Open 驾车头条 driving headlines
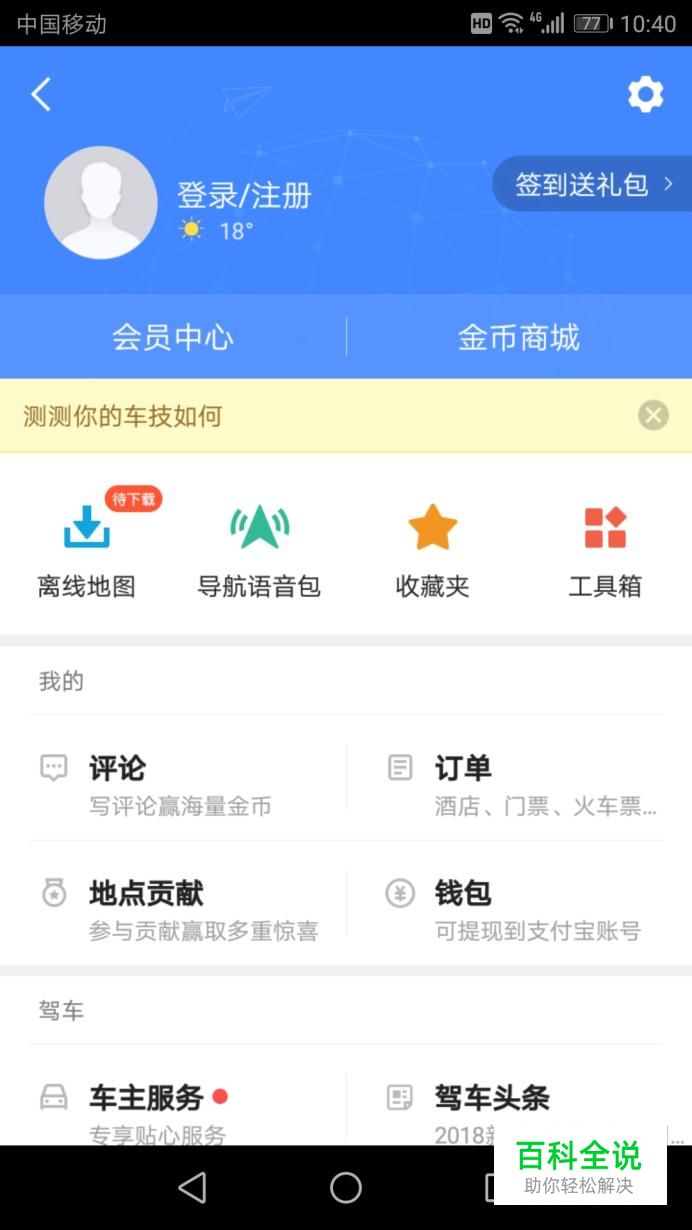 [x=519, y=1108]
